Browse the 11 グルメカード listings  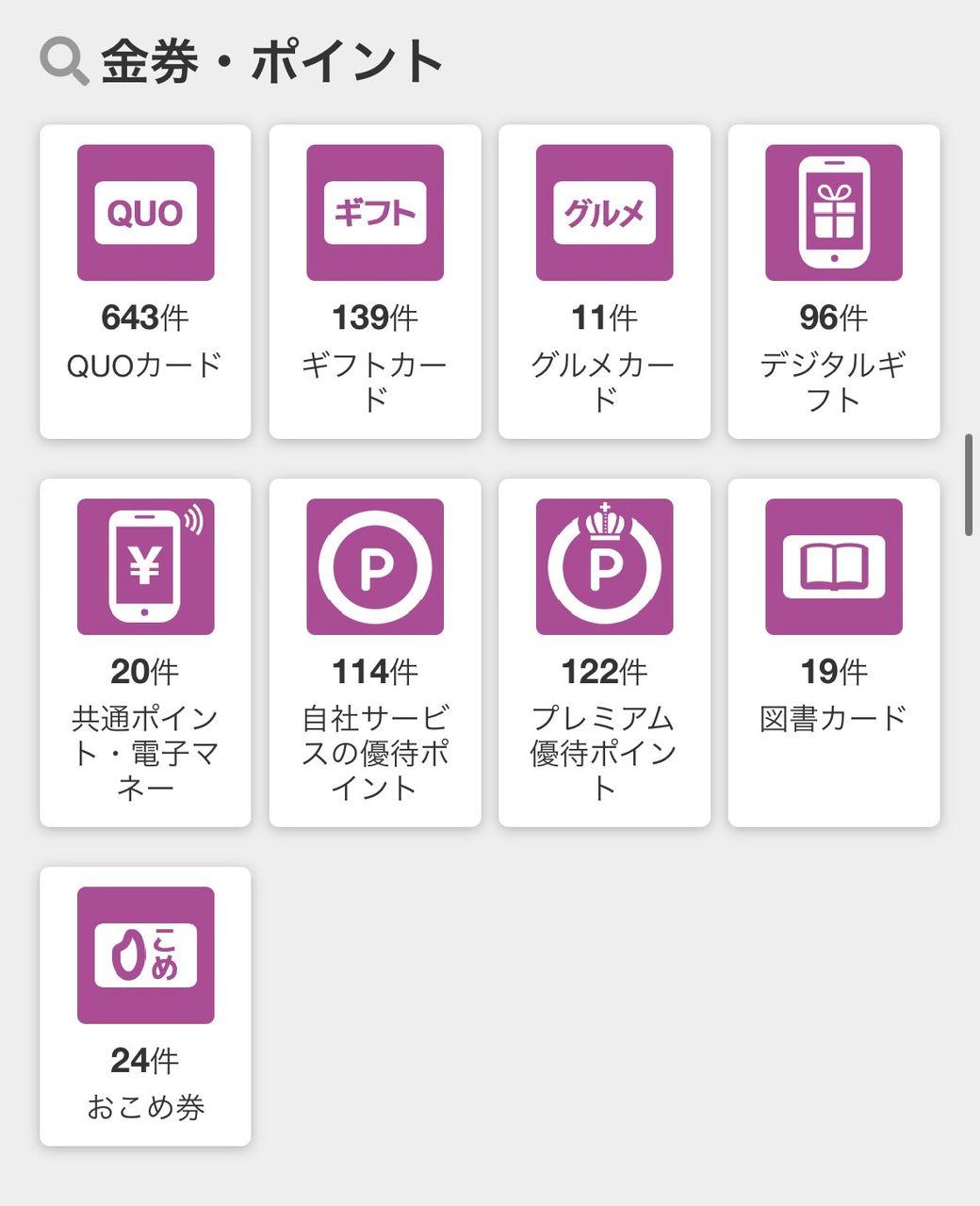pyautogui.click(x=604, y=280)
